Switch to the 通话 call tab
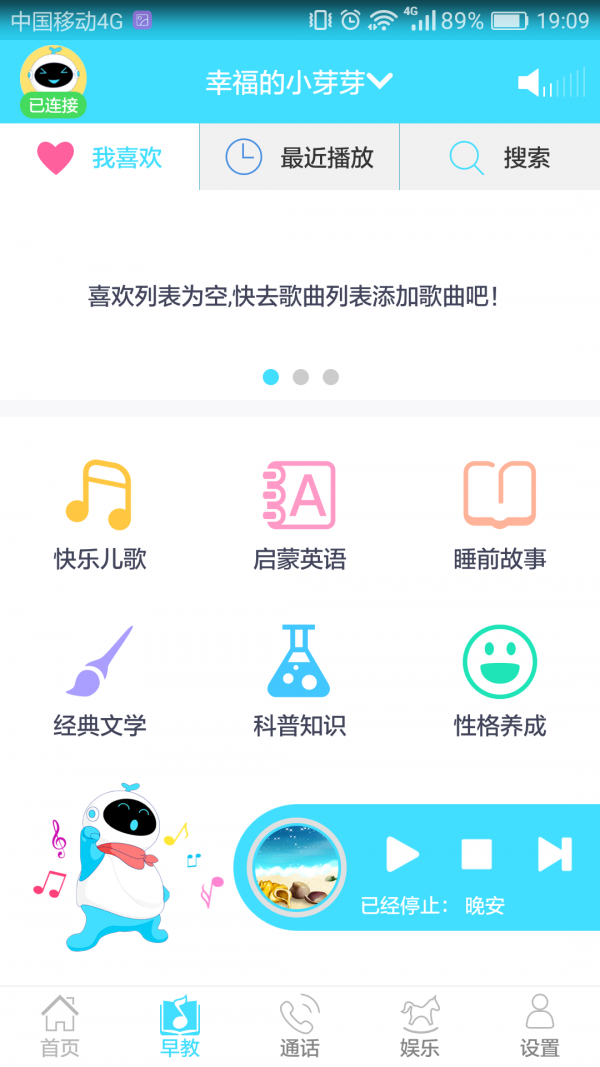Screen dimensions: 600x1067 [x=299, y=1027]
